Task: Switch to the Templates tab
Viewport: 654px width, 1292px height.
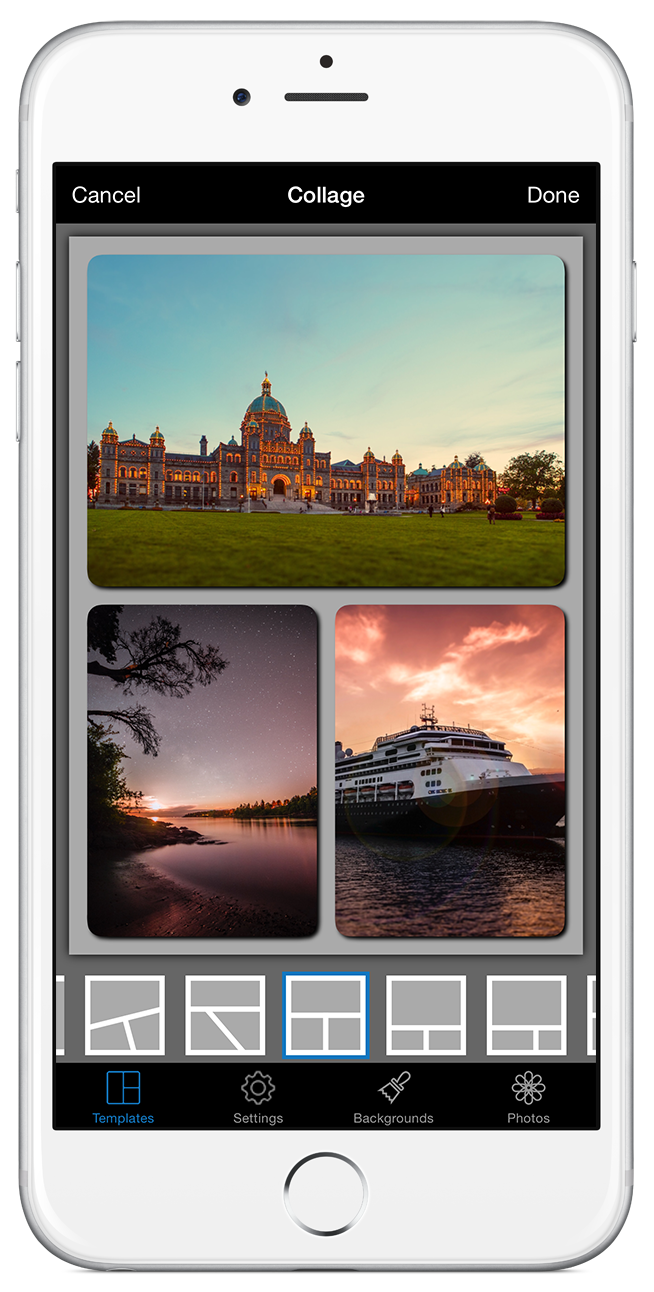Action: pos(123,1097)
